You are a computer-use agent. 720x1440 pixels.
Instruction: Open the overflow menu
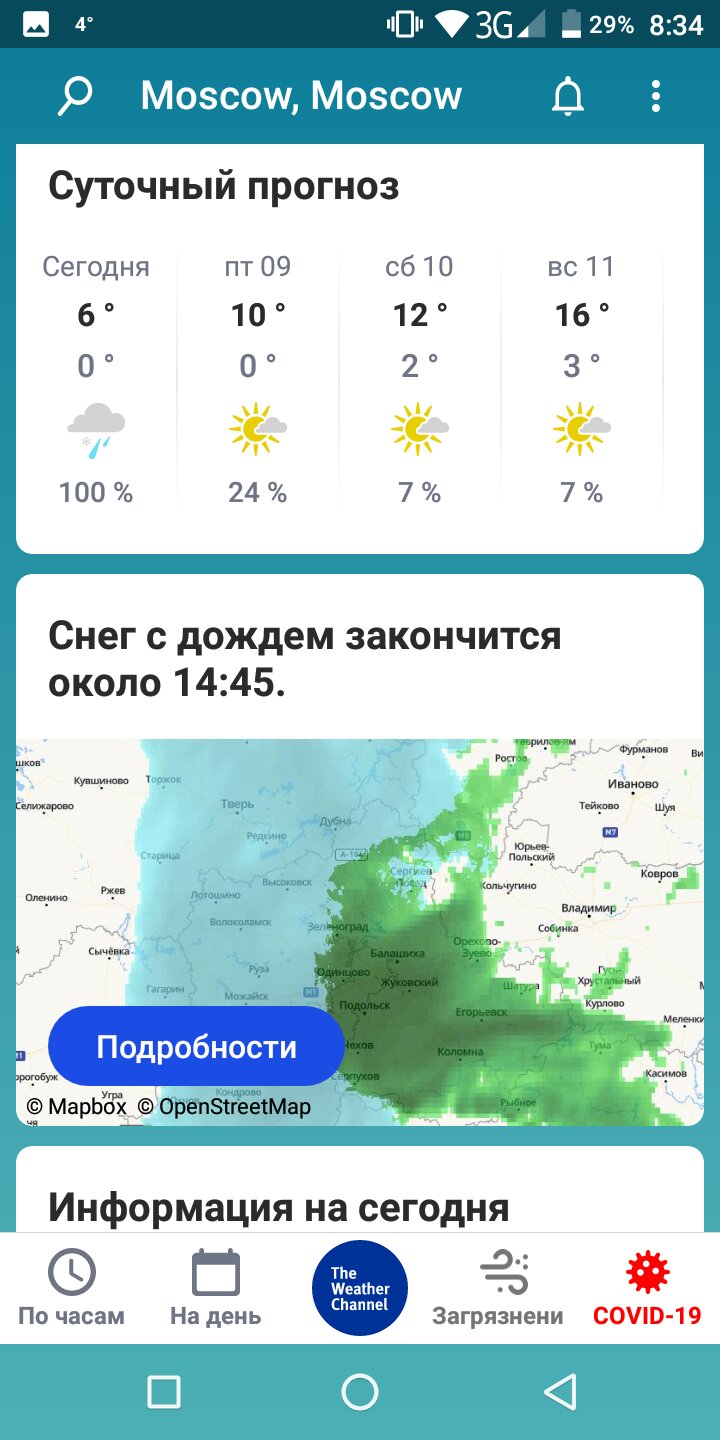point(656,96)
